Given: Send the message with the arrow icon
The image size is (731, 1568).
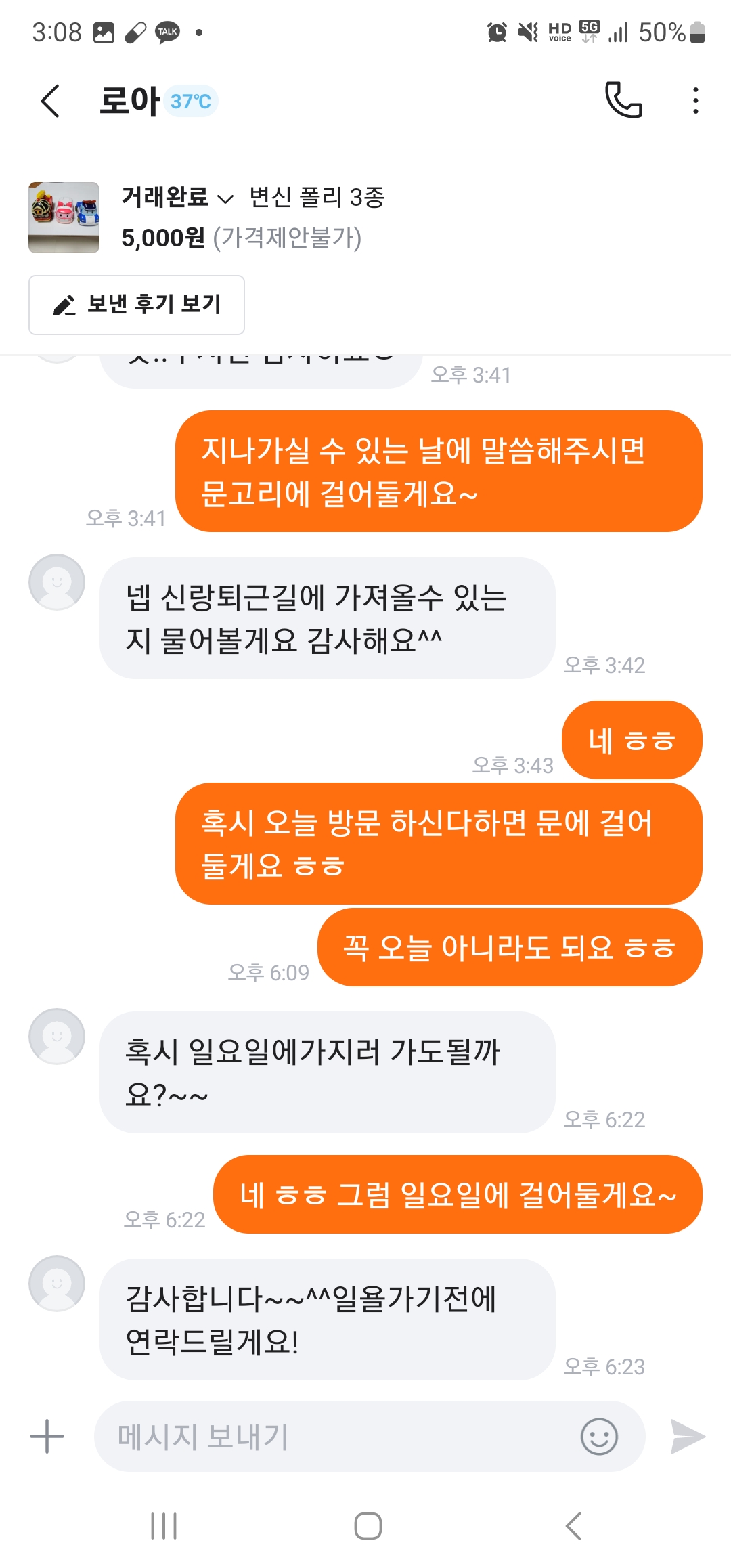Looking at the screenshot, I should pyautogui.click(x=688, y=1436).
